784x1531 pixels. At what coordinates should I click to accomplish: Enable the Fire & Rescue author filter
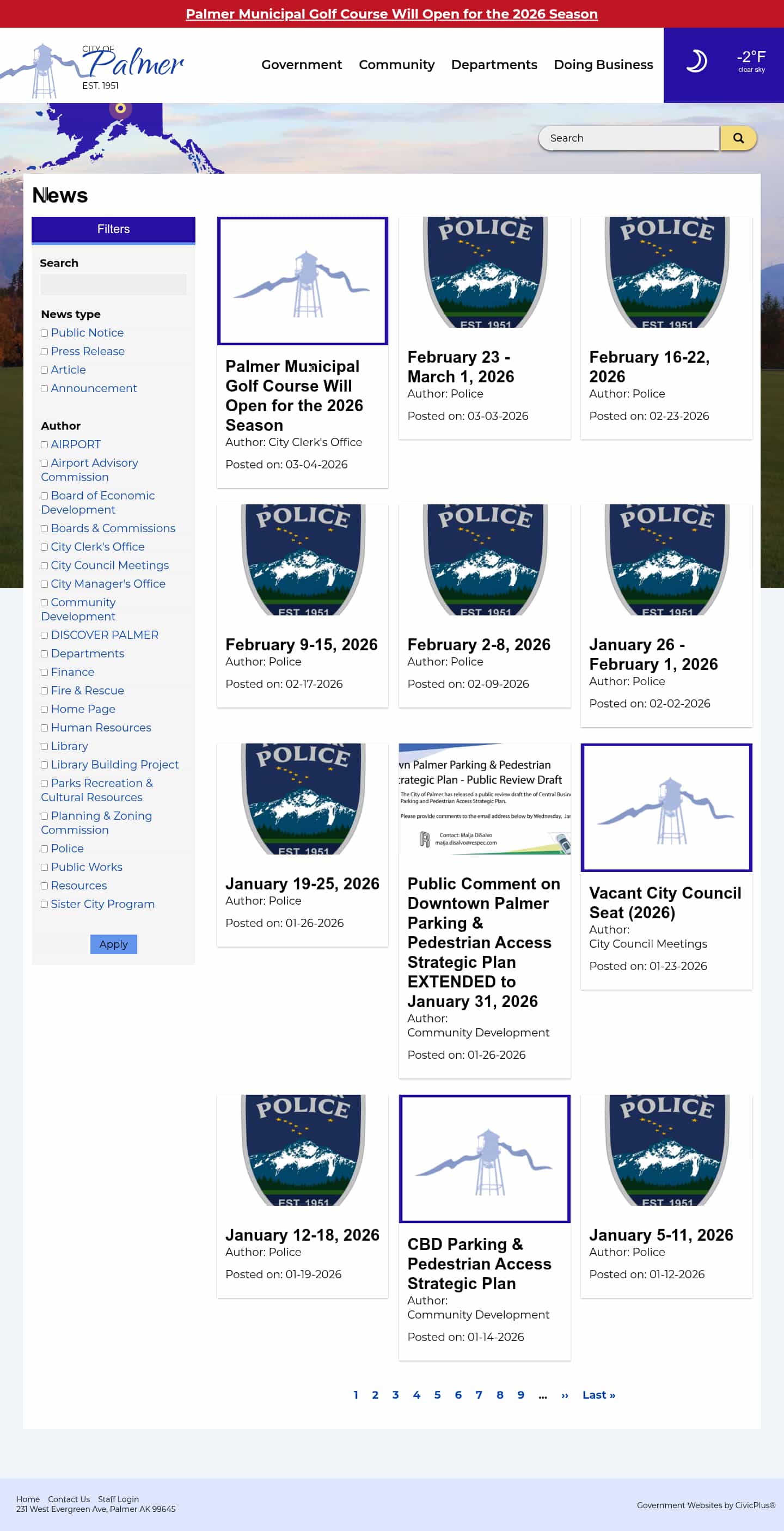pyautogui.click(x=45, y=691)
